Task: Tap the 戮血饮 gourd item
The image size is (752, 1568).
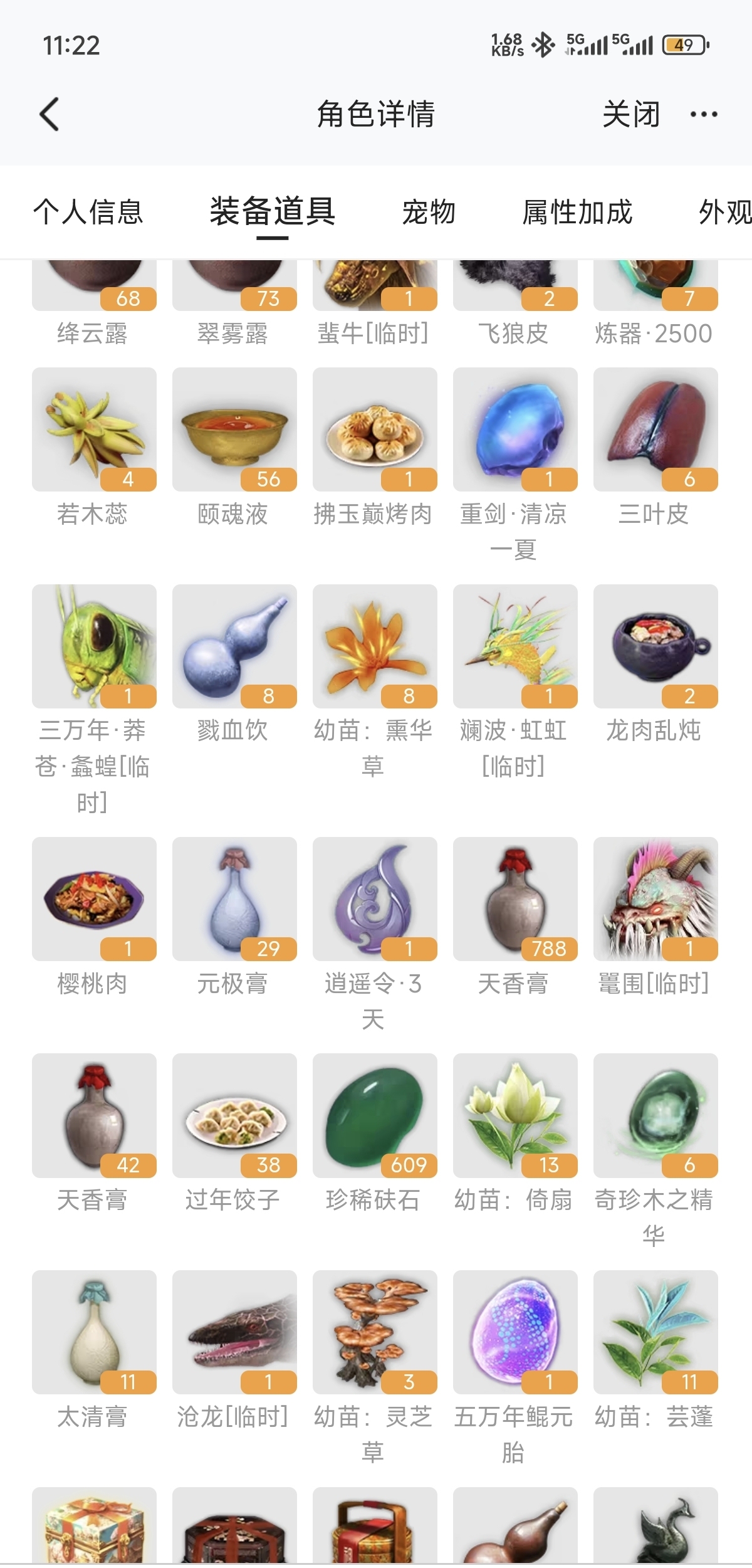Action: point(234,646)
